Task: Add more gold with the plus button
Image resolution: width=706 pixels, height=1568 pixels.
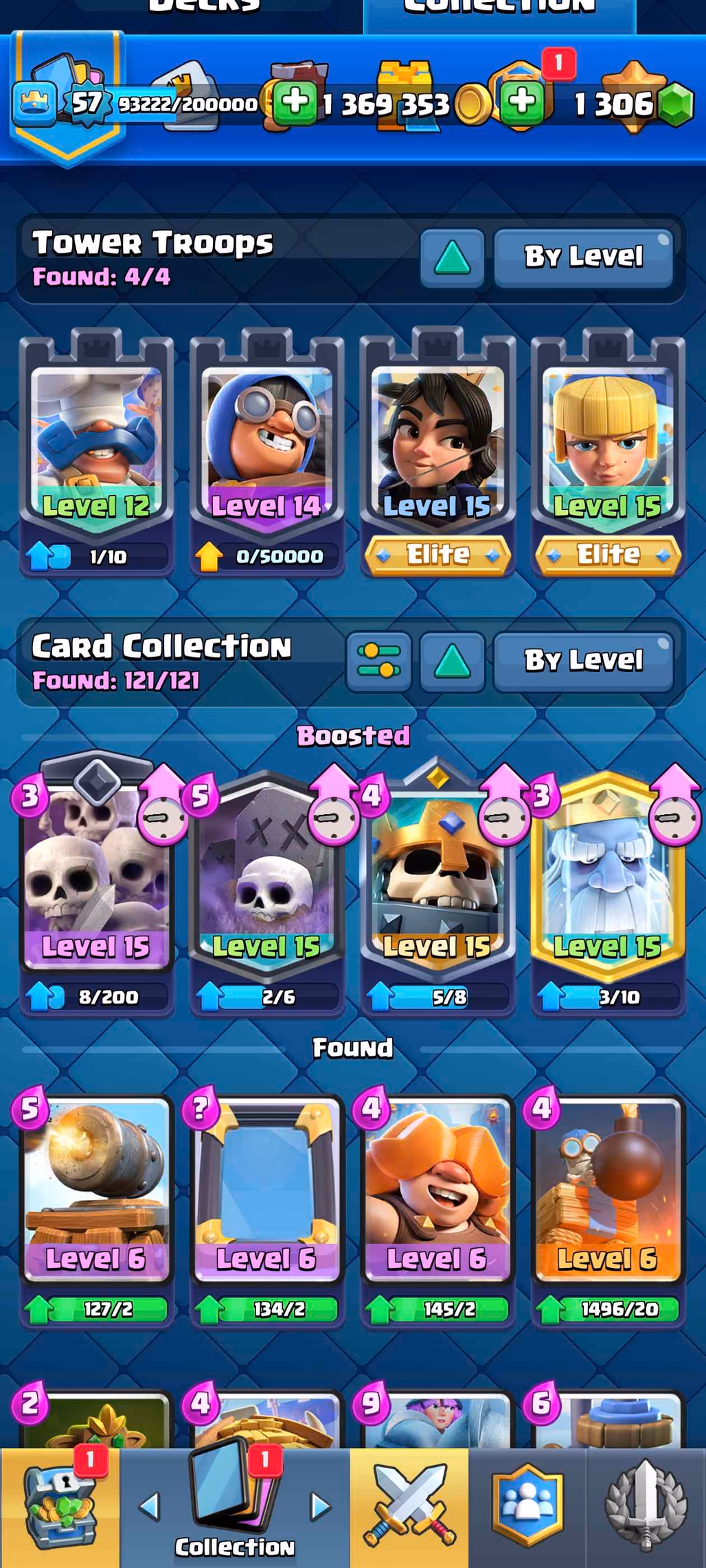Action: [295, 103]
